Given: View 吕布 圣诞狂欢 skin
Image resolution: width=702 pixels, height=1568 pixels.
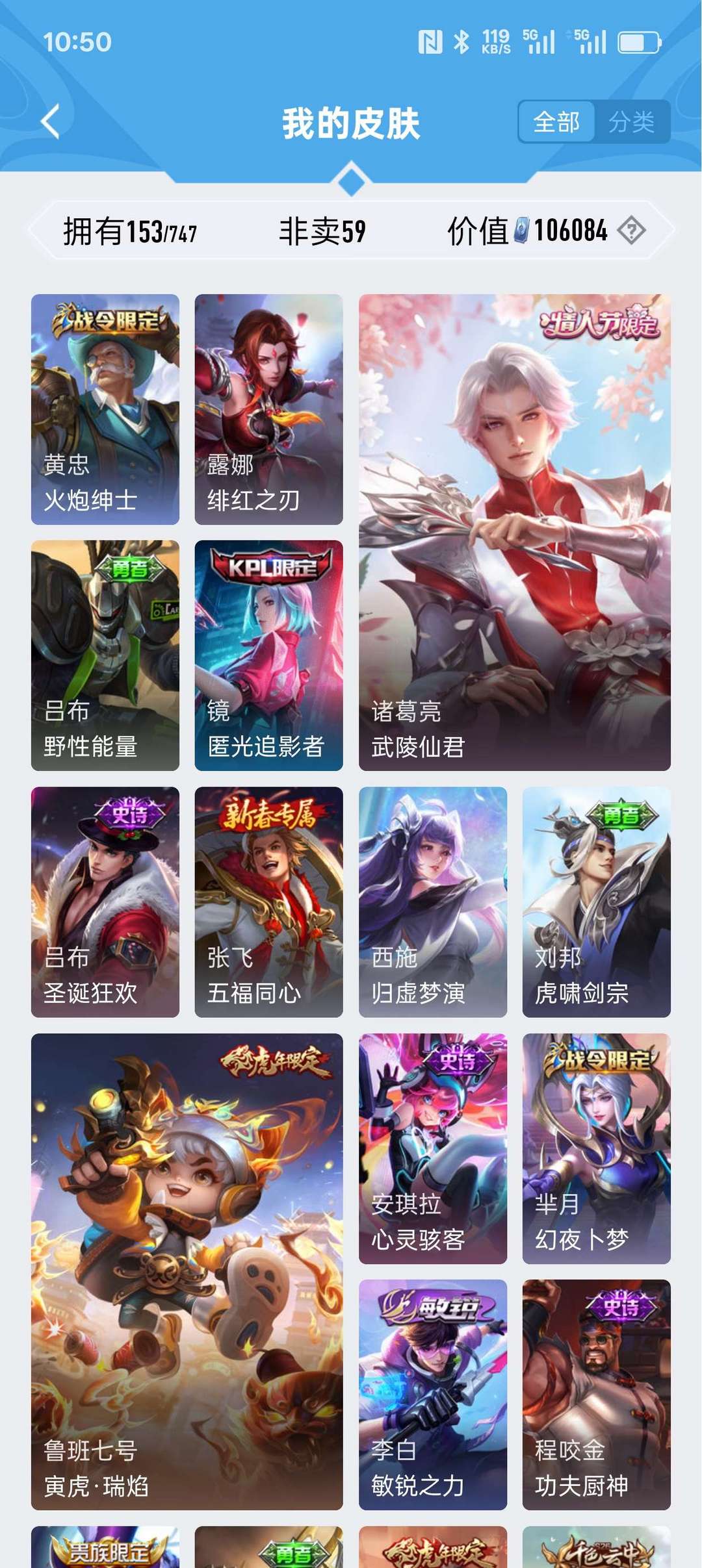Looking at the screenshot, I should pyautogui.click(x=105, y=902).
